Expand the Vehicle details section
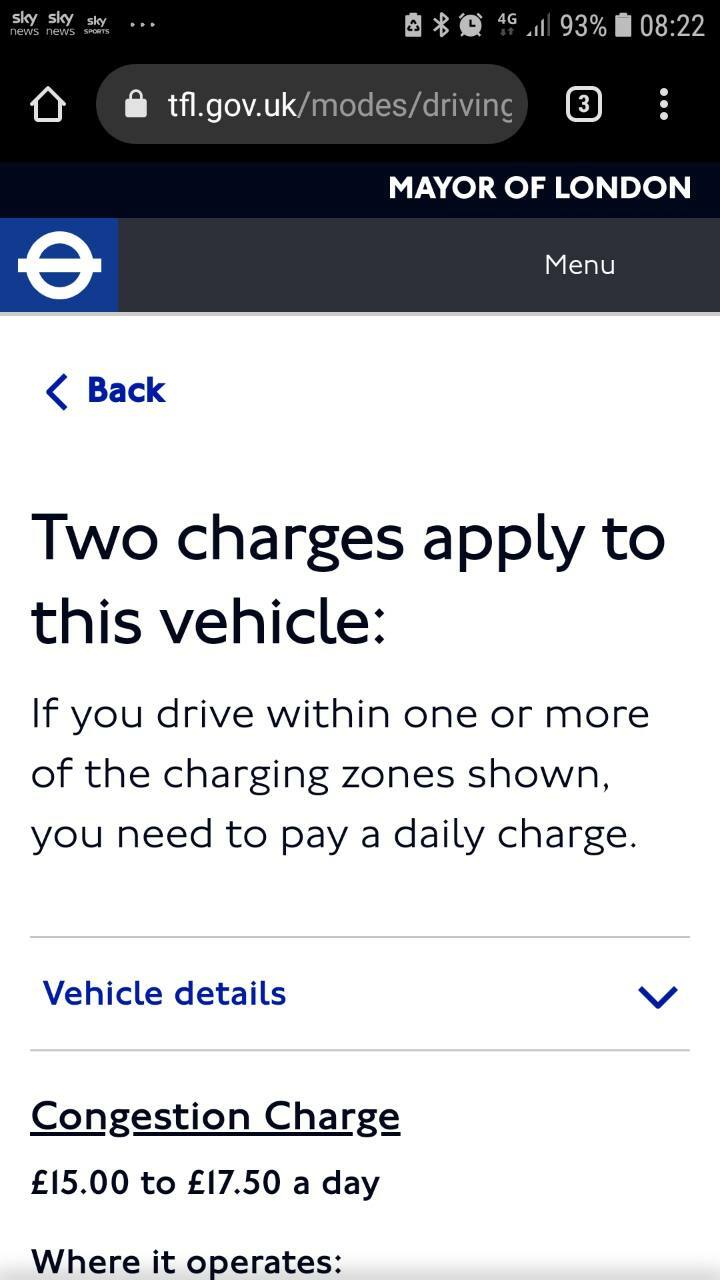 tap(360, 994)
